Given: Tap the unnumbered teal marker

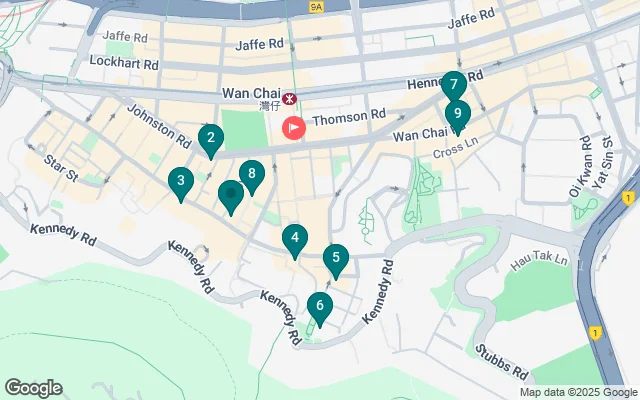Looking at the screenshot, I should [231, 195].
